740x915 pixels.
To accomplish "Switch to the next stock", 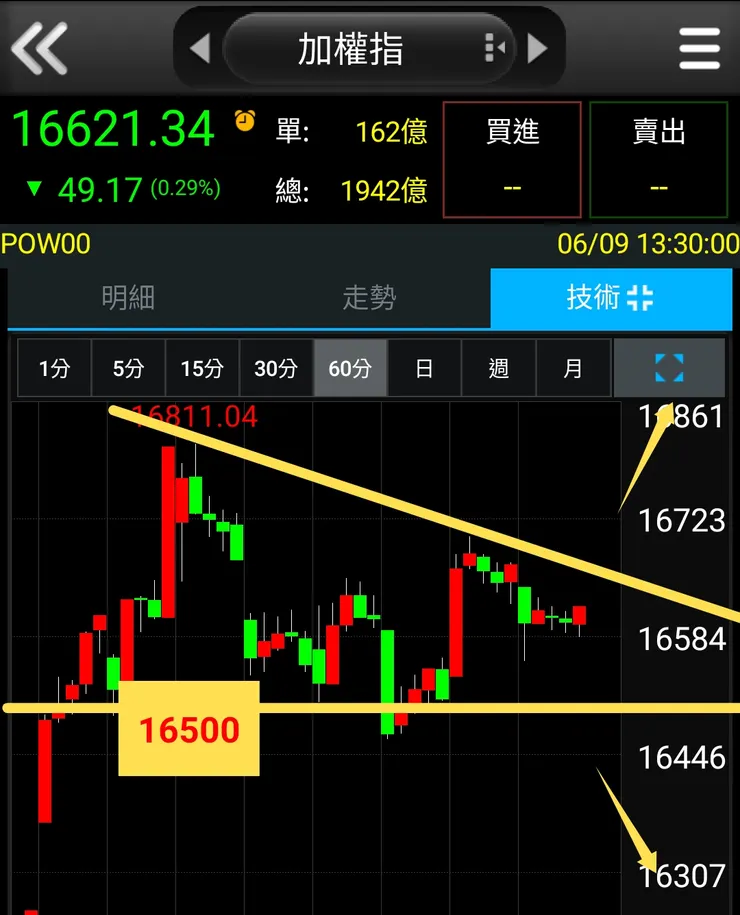I will (538, 48).
